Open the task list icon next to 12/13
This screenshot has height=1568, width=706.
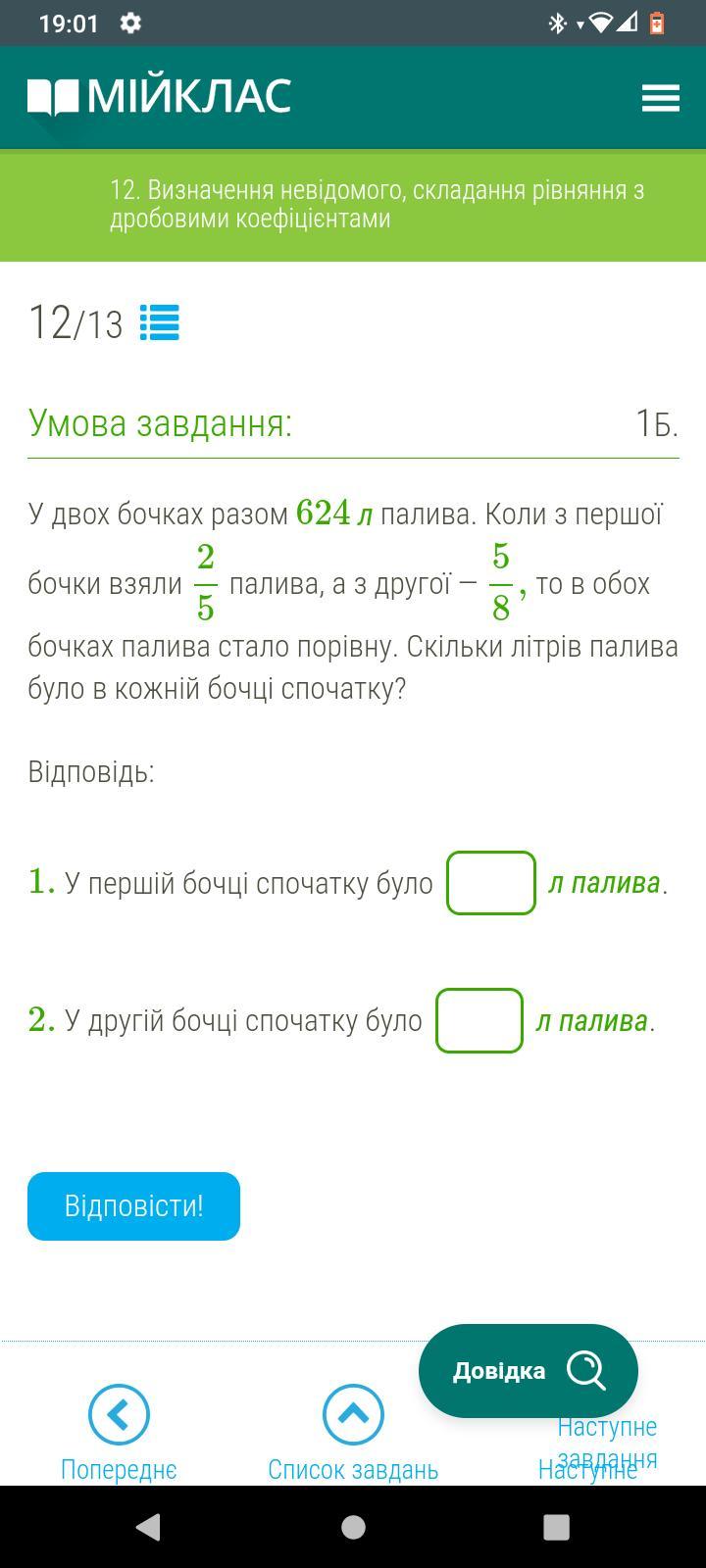coord(159,322)
